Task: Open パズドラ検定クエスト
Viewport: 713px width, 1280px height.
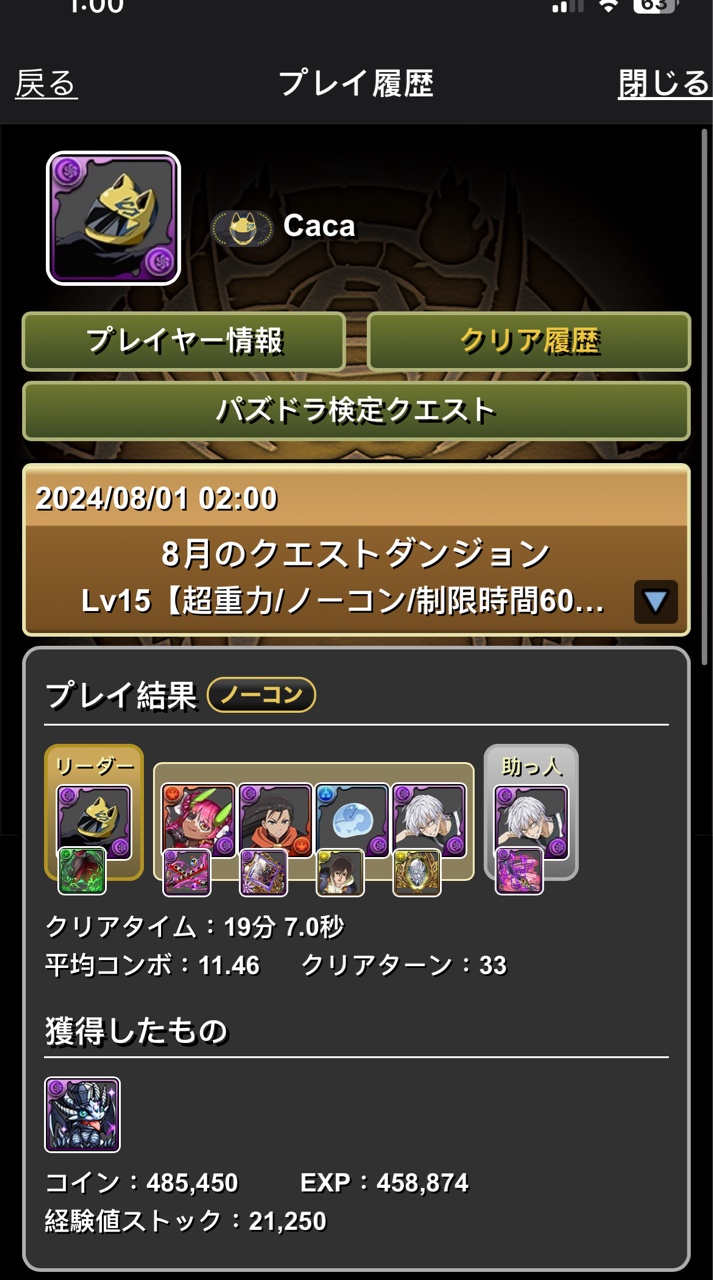Action: (356, 410)
